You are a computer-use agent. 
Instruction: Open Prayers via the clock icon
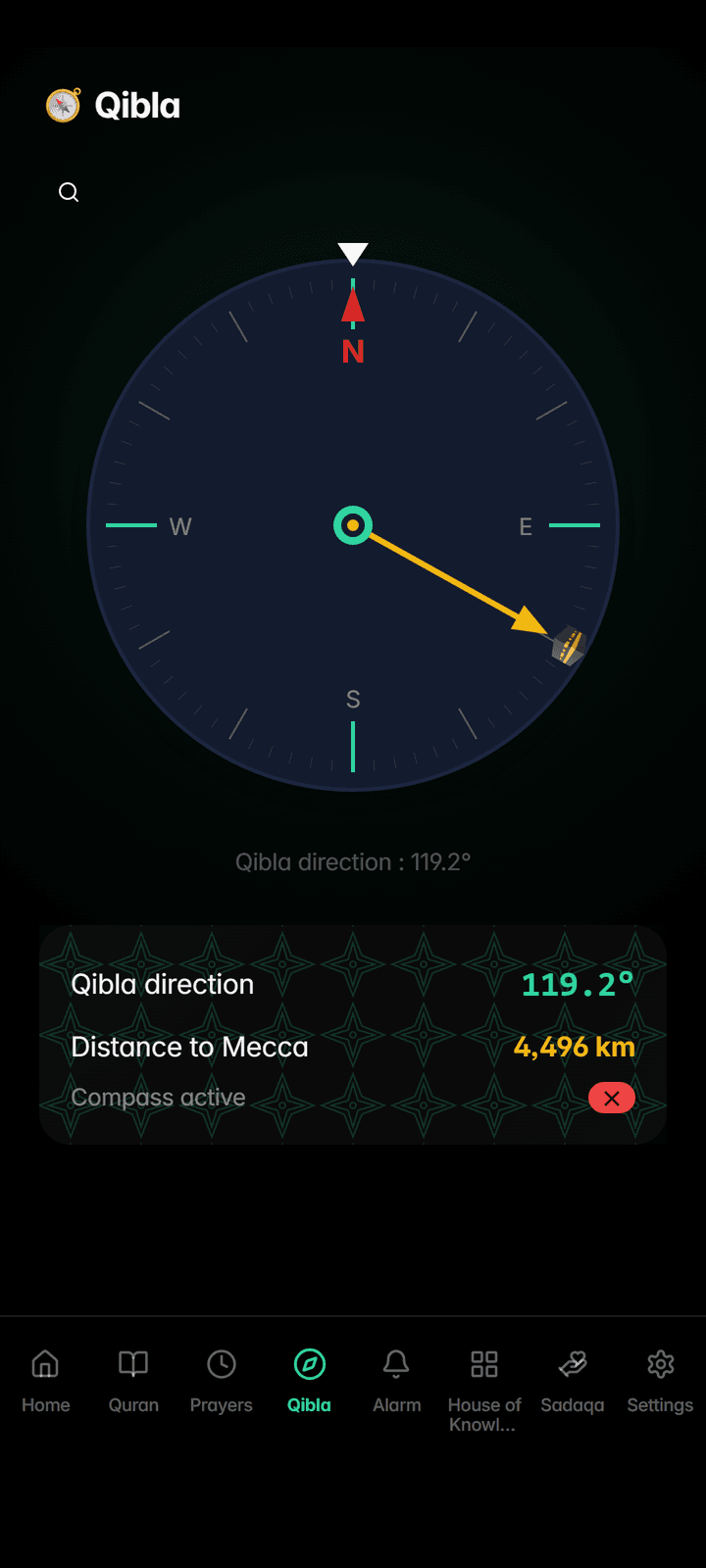pyautogui.click(x=221, y=1363)
